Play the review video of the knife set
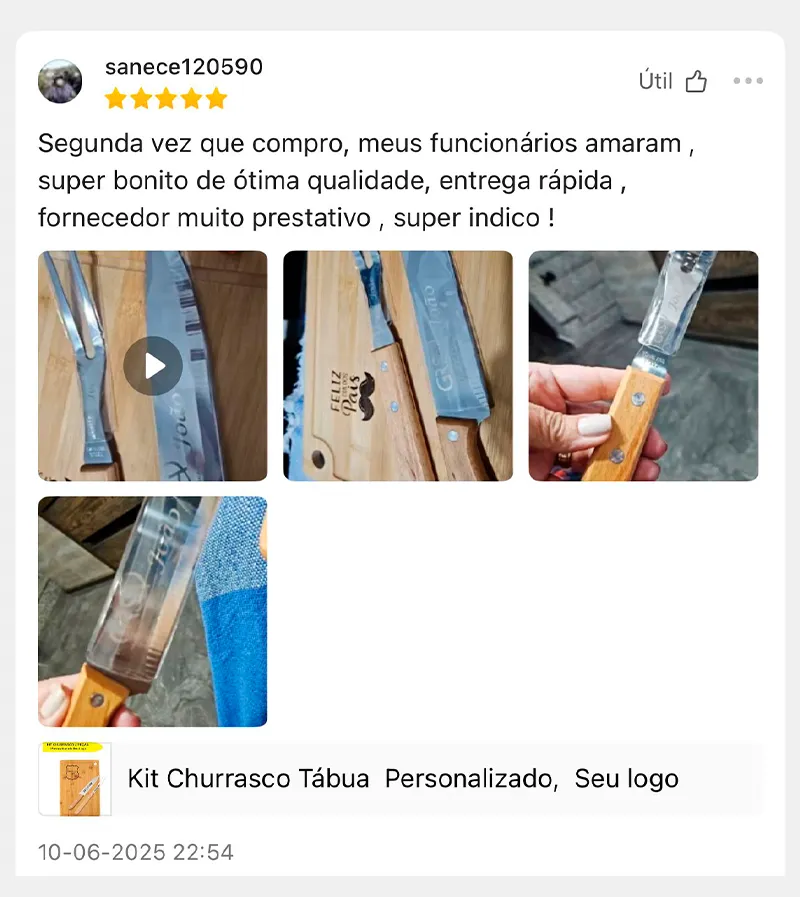 pos(153,366)
